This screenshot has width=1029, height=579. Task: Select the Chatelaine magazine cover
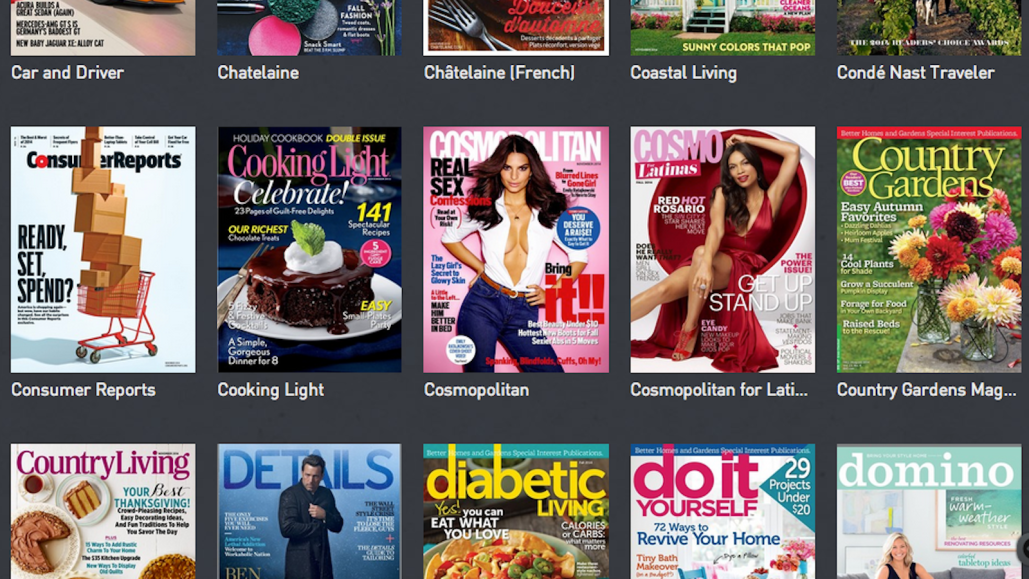309,28
